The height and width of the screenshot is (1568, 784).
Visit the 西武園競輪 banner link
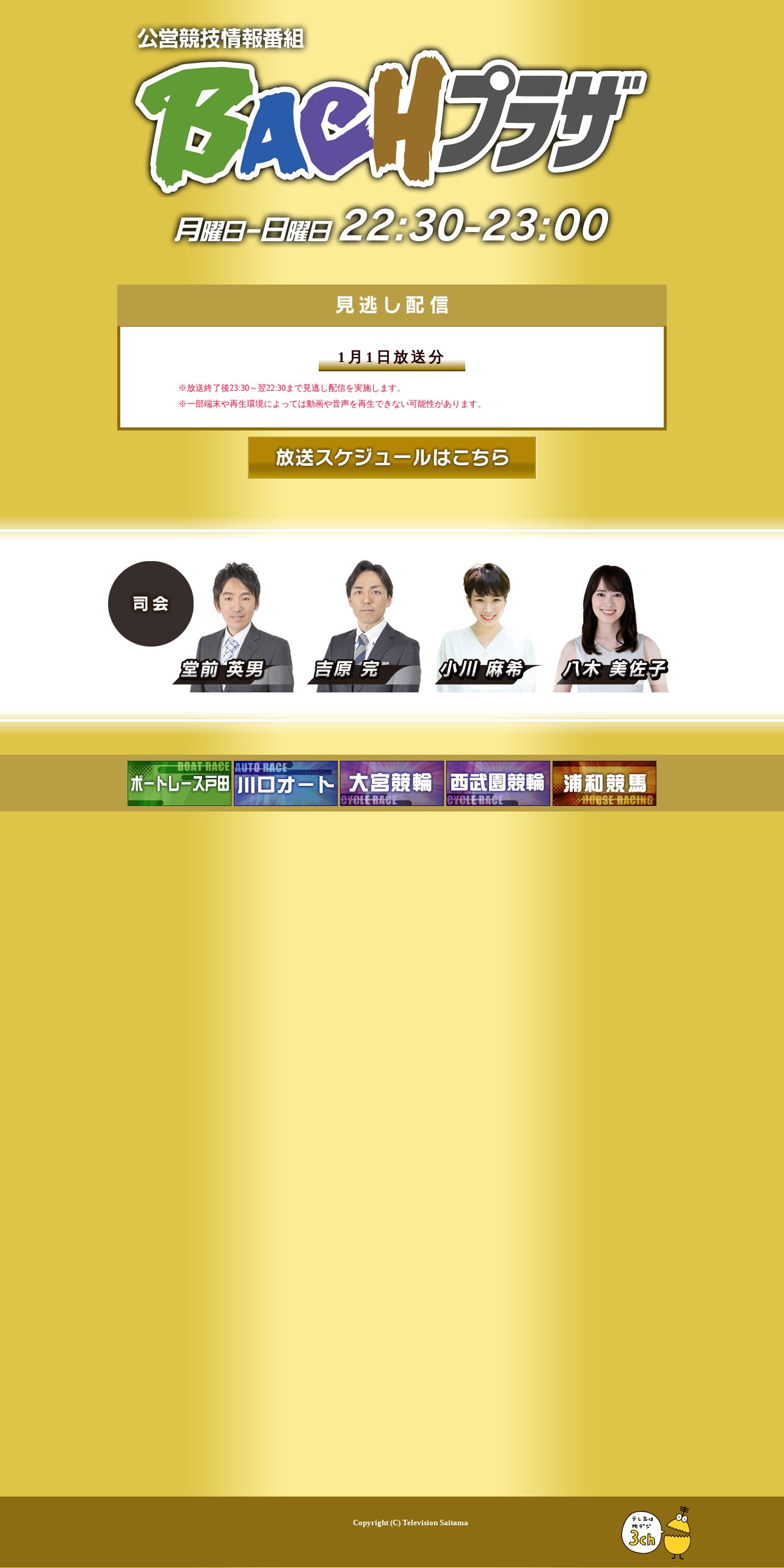point(498,783)
